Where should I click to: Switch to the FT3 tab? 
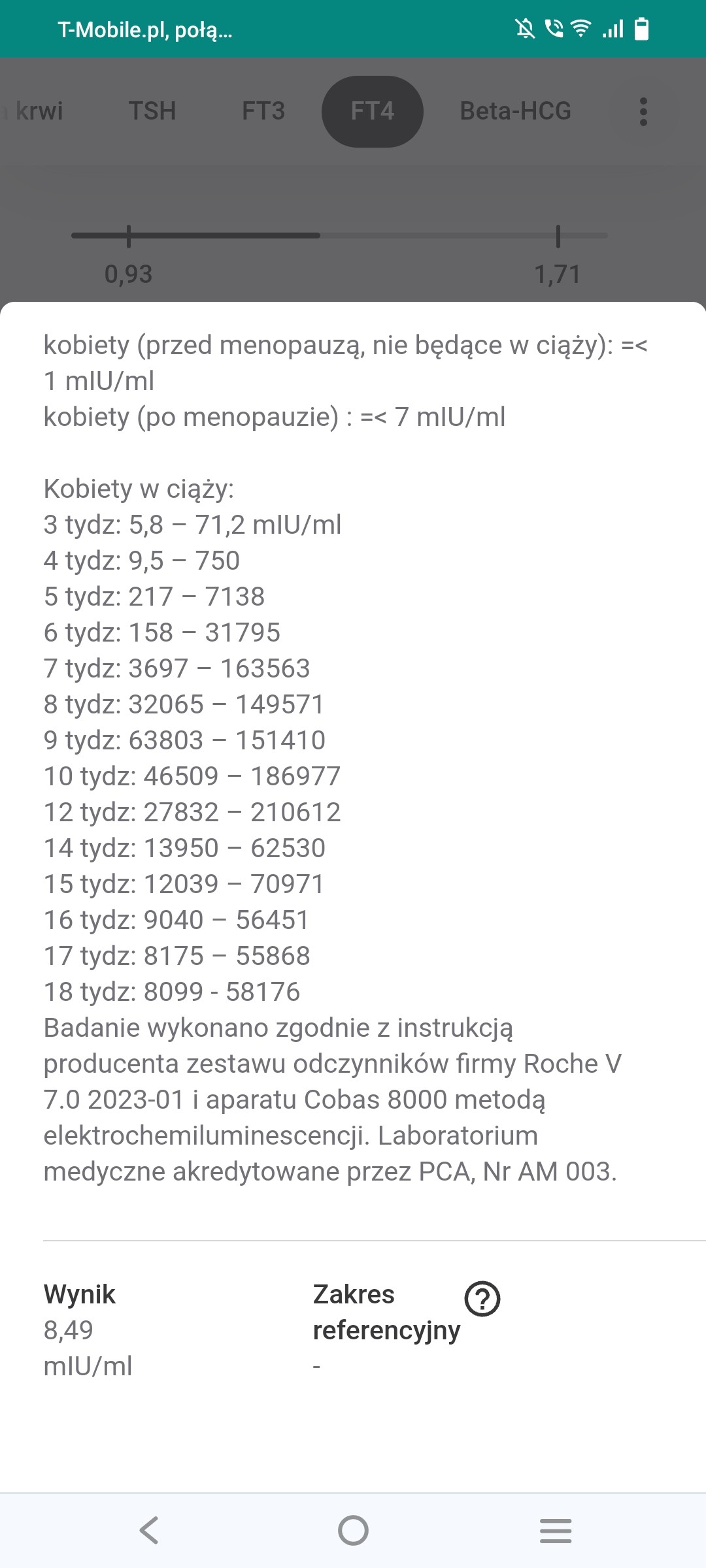(x=263, y=111)
